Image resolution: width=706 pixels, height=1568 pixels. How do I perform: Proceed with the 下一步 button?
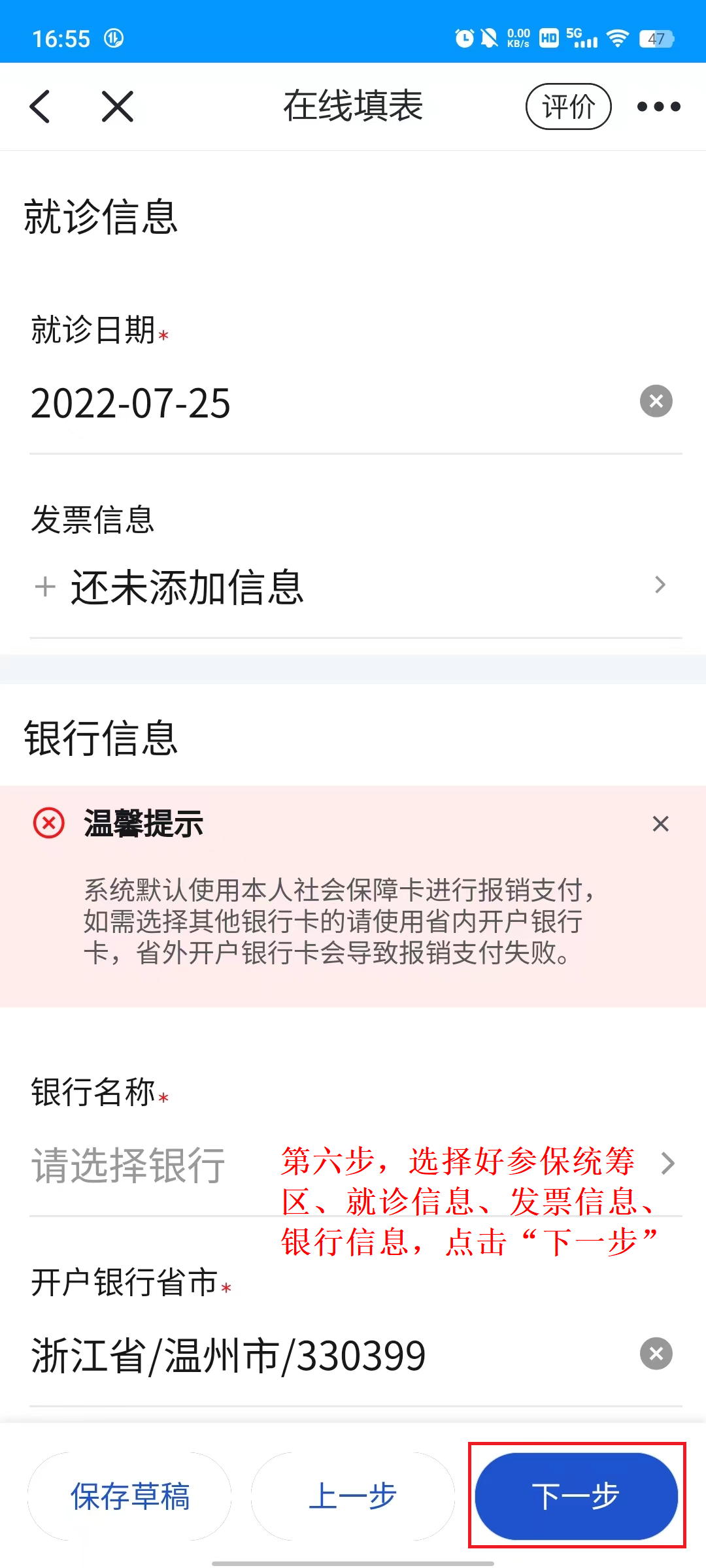click(576, 1496)
